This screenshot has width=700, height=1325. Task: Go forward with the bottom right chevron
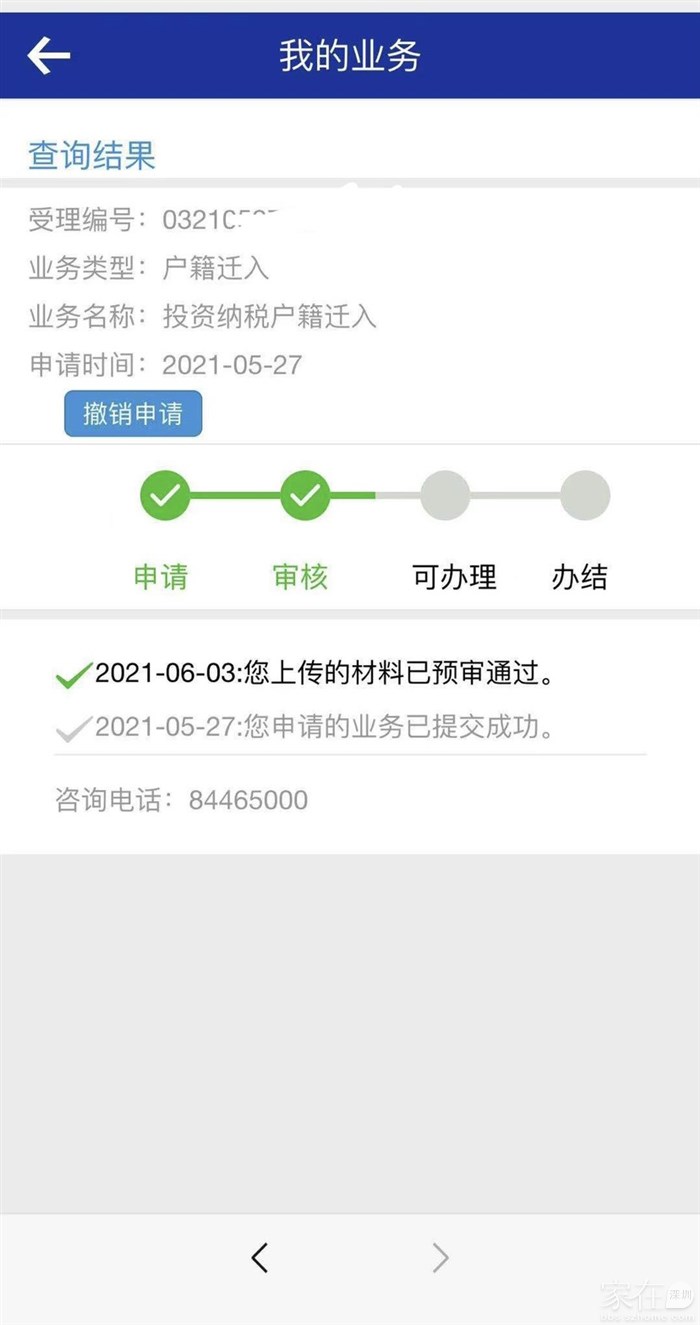tap(440, 1257)
